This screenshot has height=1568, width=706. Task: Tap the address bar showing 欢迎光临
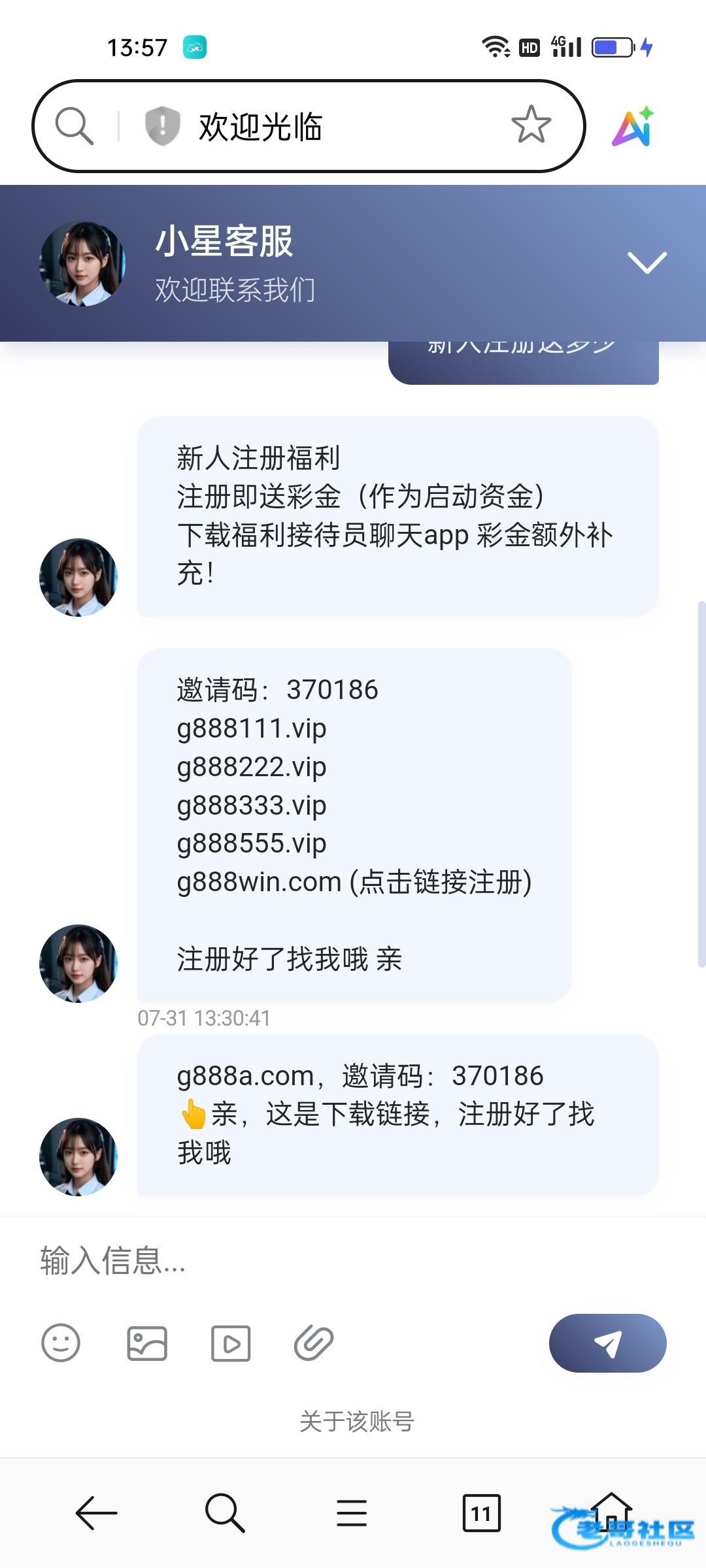click(x=327, y=126)
